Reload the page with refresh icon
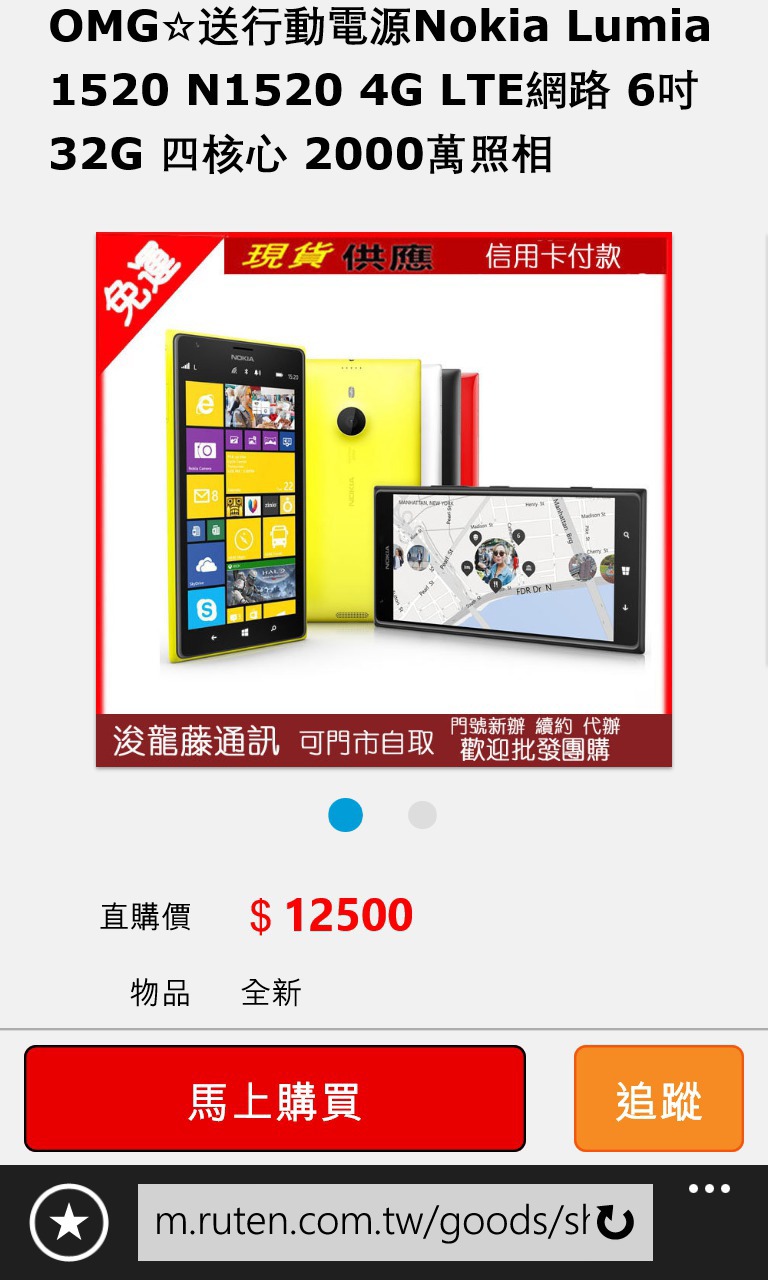 click(x=616, y=1222)
